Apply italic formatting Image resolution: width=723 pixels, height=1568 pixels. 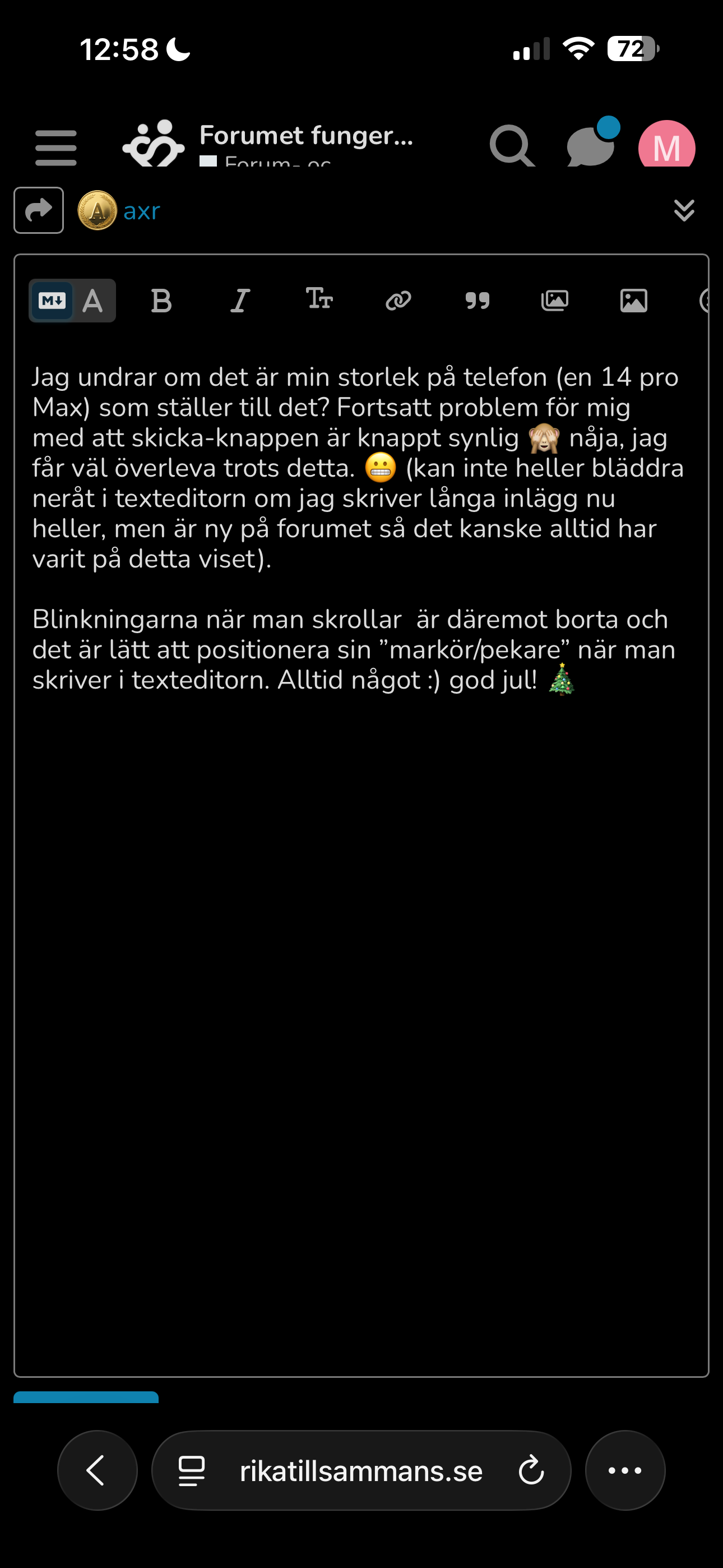[x=240, y=301]
